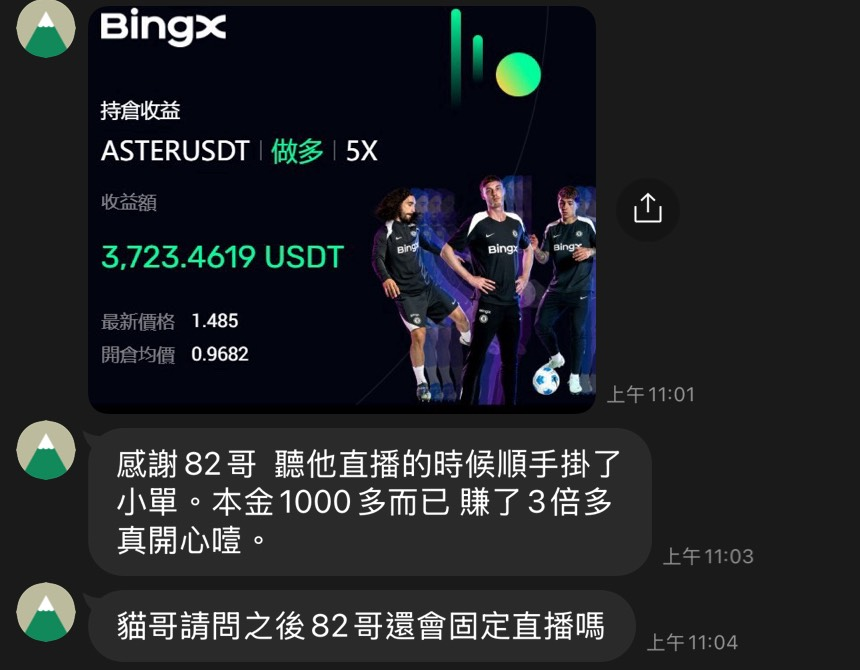Viewport: 860px width, 670px height.
Task: Tap the avatar beside the 感謝82哥 message
Action: [x=46, y=450]
